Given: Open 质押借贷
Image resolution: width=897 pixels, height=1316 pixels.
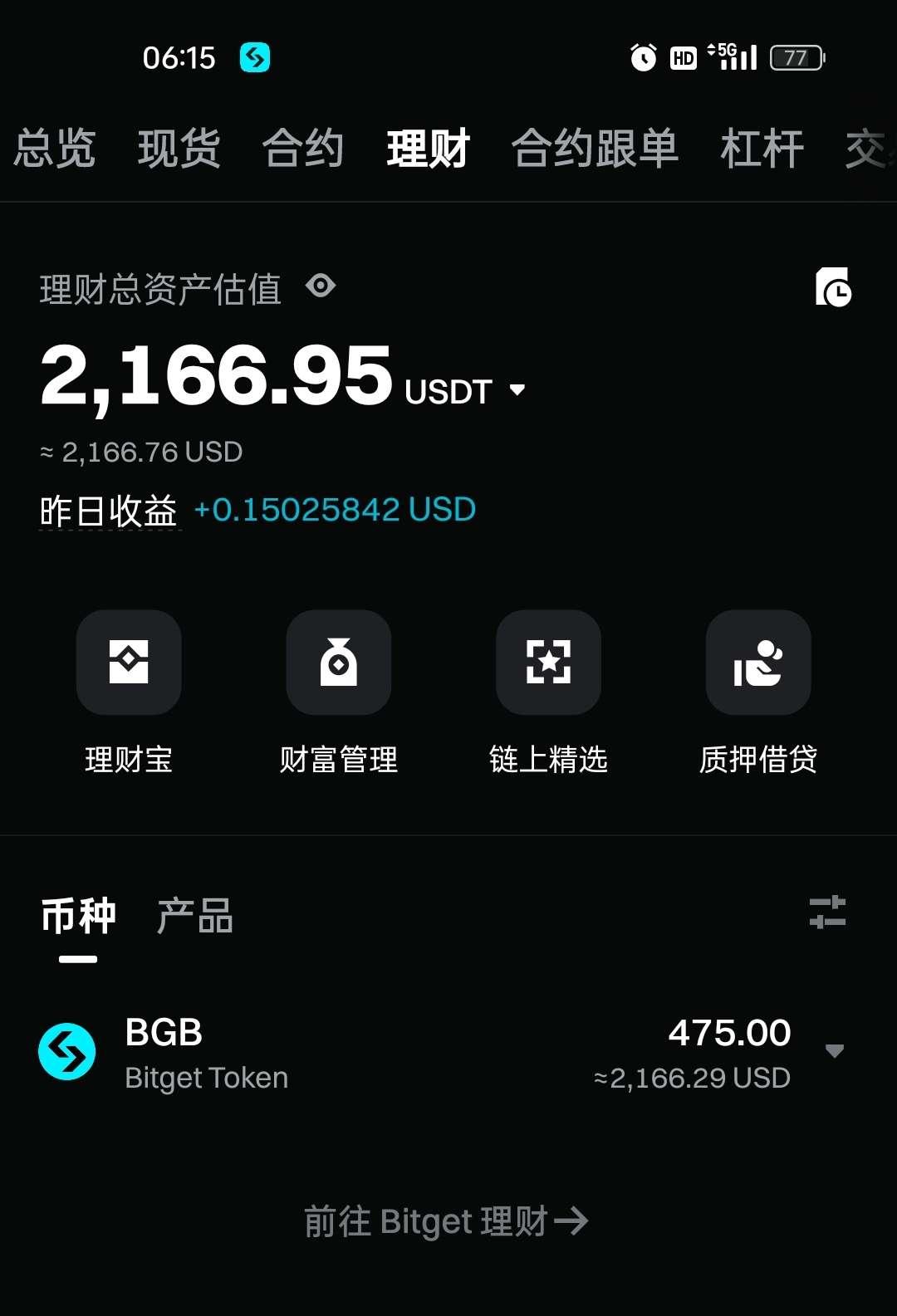Looking at the screenshot, I should pos(758,663).
